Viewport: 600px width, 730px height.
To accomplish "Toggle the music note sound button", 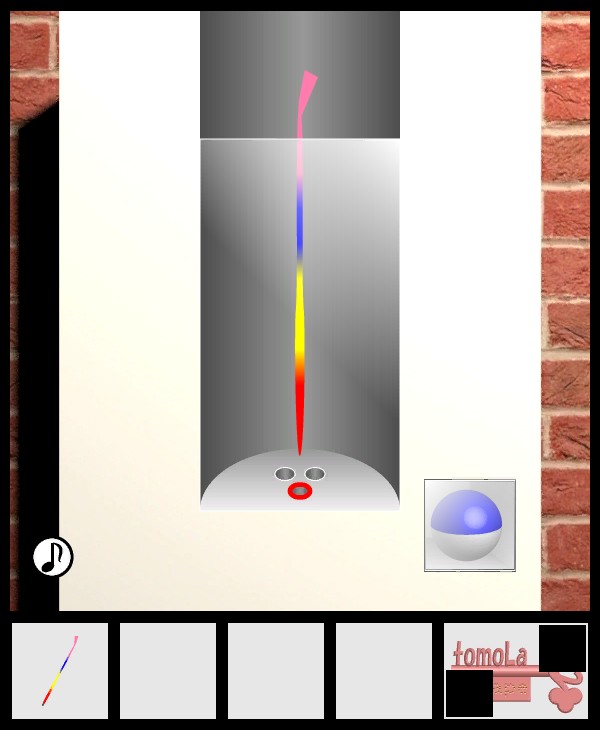I will 52,557.
